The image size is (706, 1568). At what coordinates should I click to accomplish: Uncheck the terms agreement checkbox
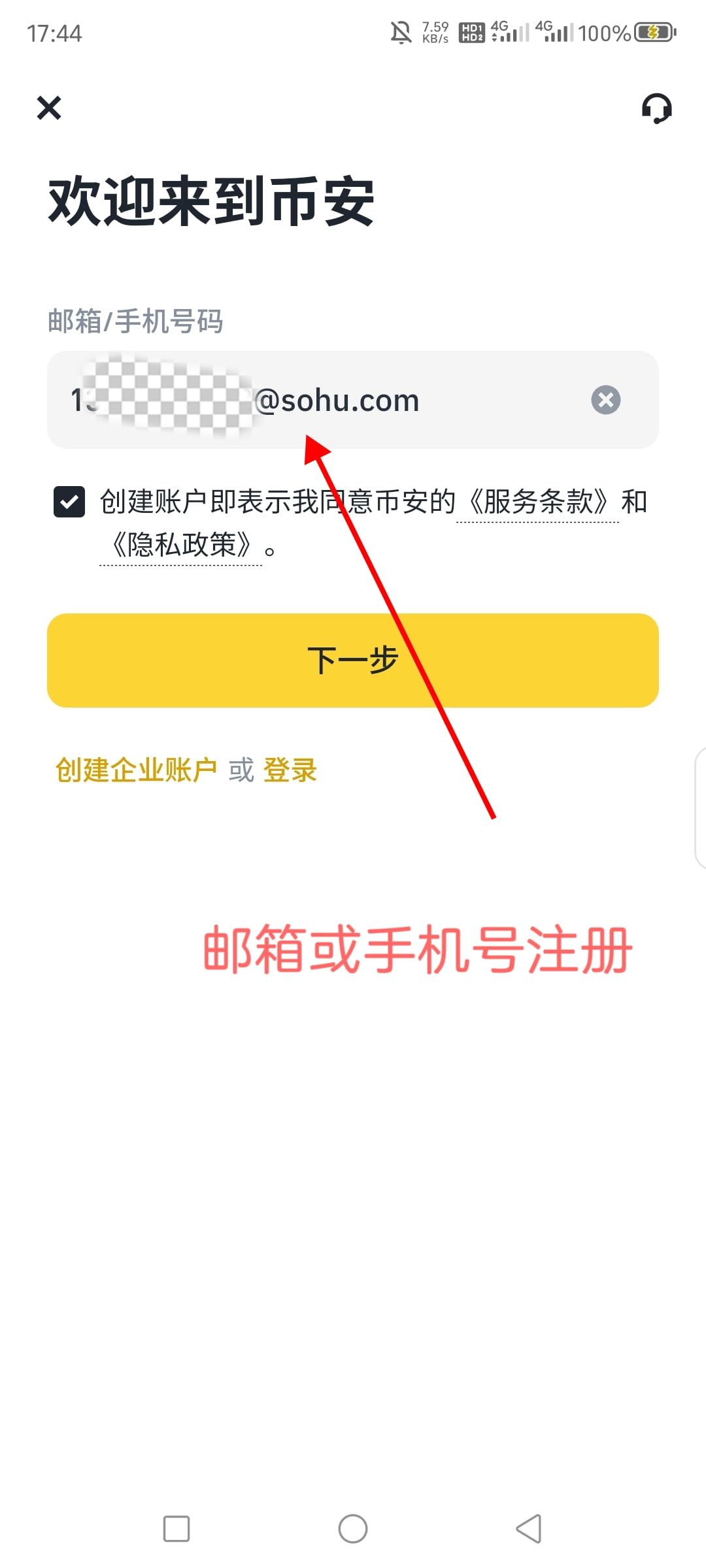(x=69, y=502)
